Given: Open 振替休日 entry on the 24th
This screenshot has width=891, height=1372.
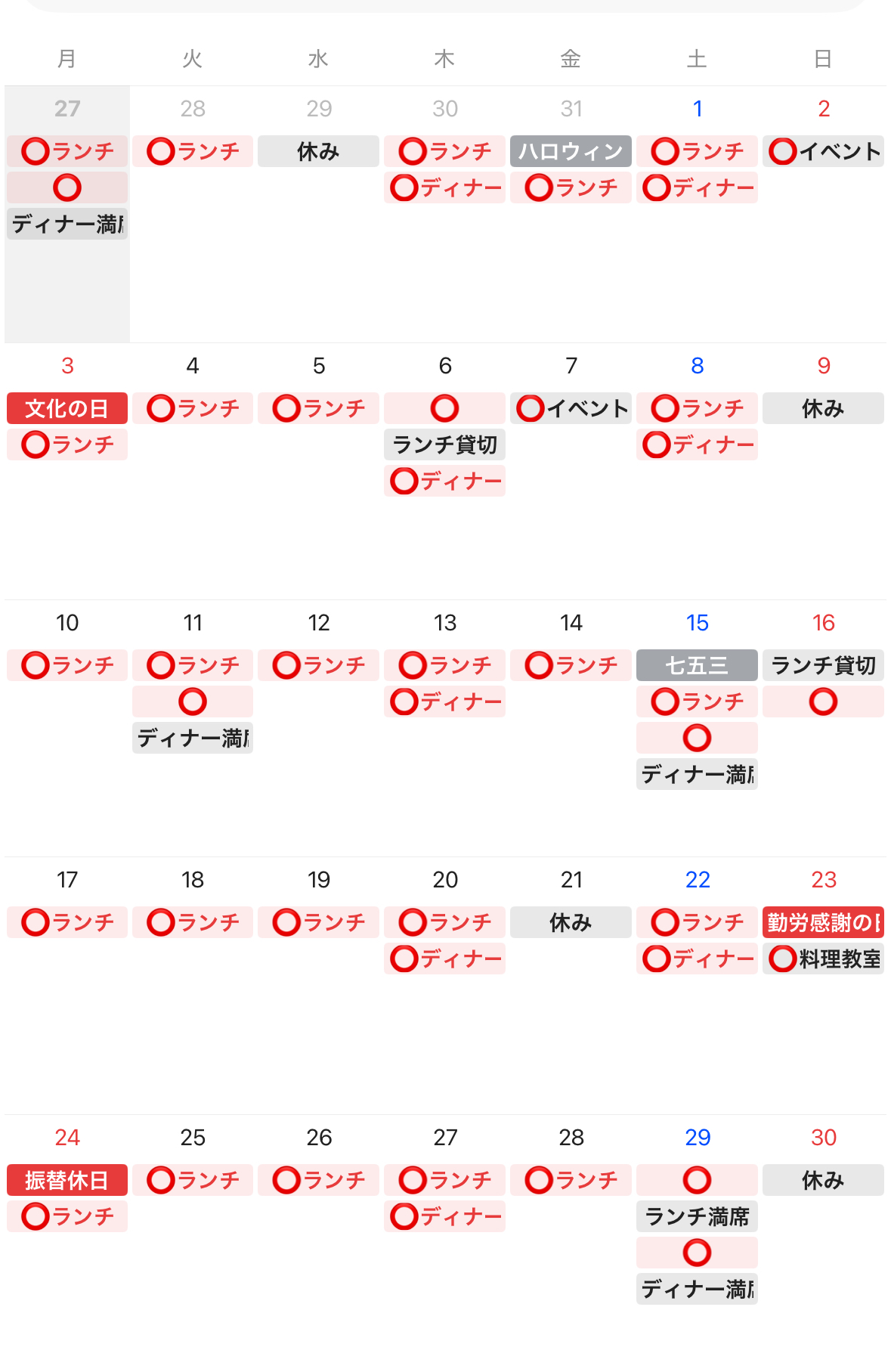Looking at the screenshot, I should (67, 1181).
